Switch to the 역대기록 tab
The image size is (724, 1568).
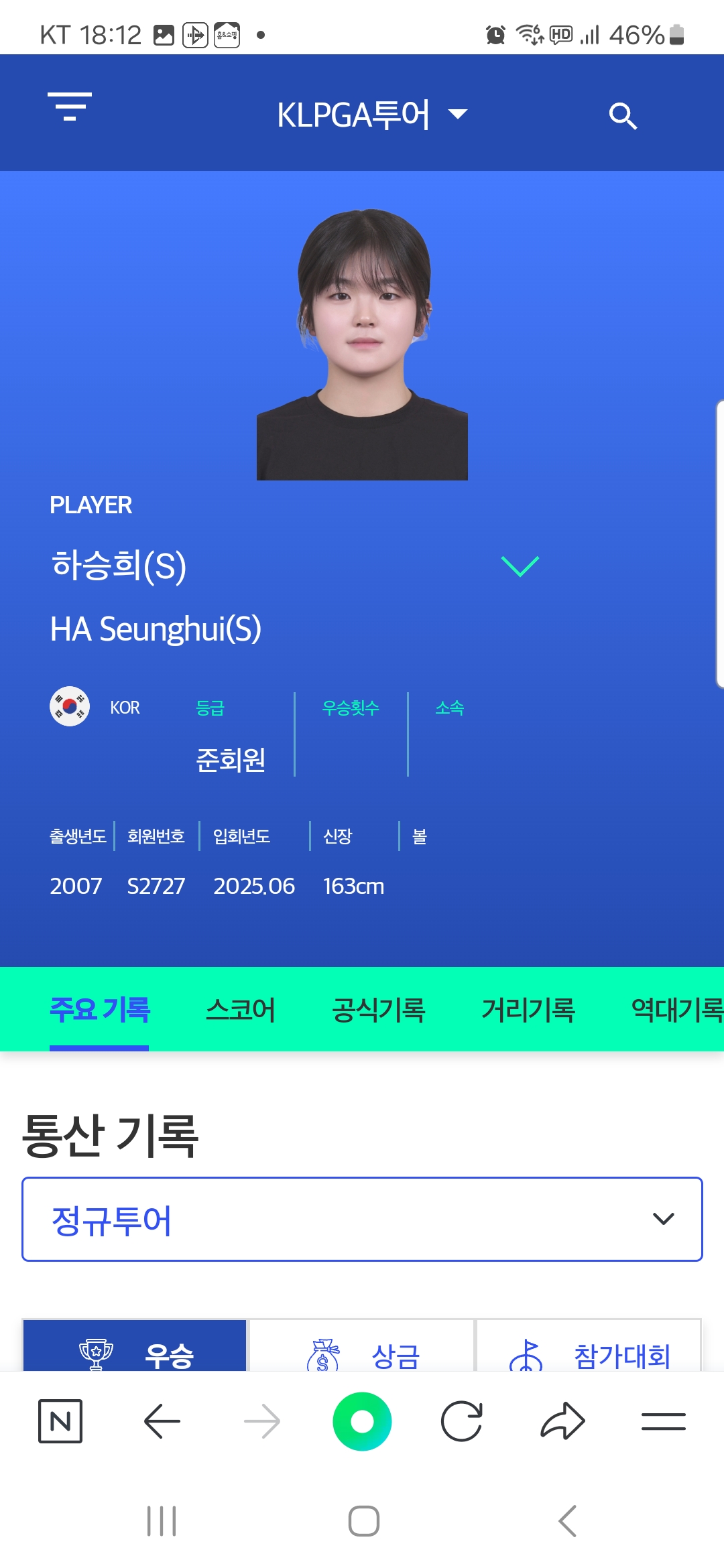(677, 1010)
